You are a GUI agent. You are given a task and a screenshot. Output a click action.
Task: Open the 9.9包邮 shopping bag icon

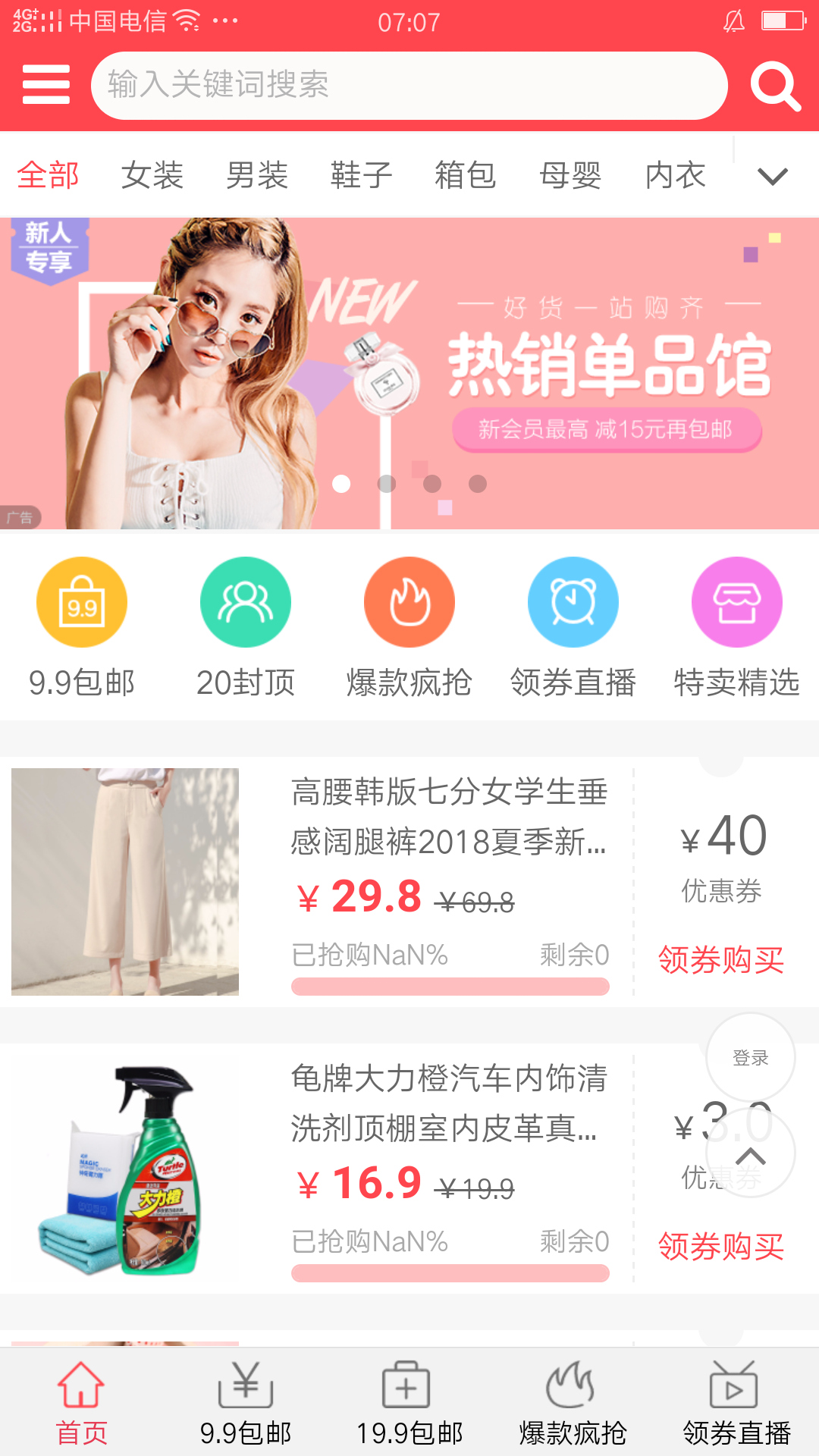click(x=81, y=601)
